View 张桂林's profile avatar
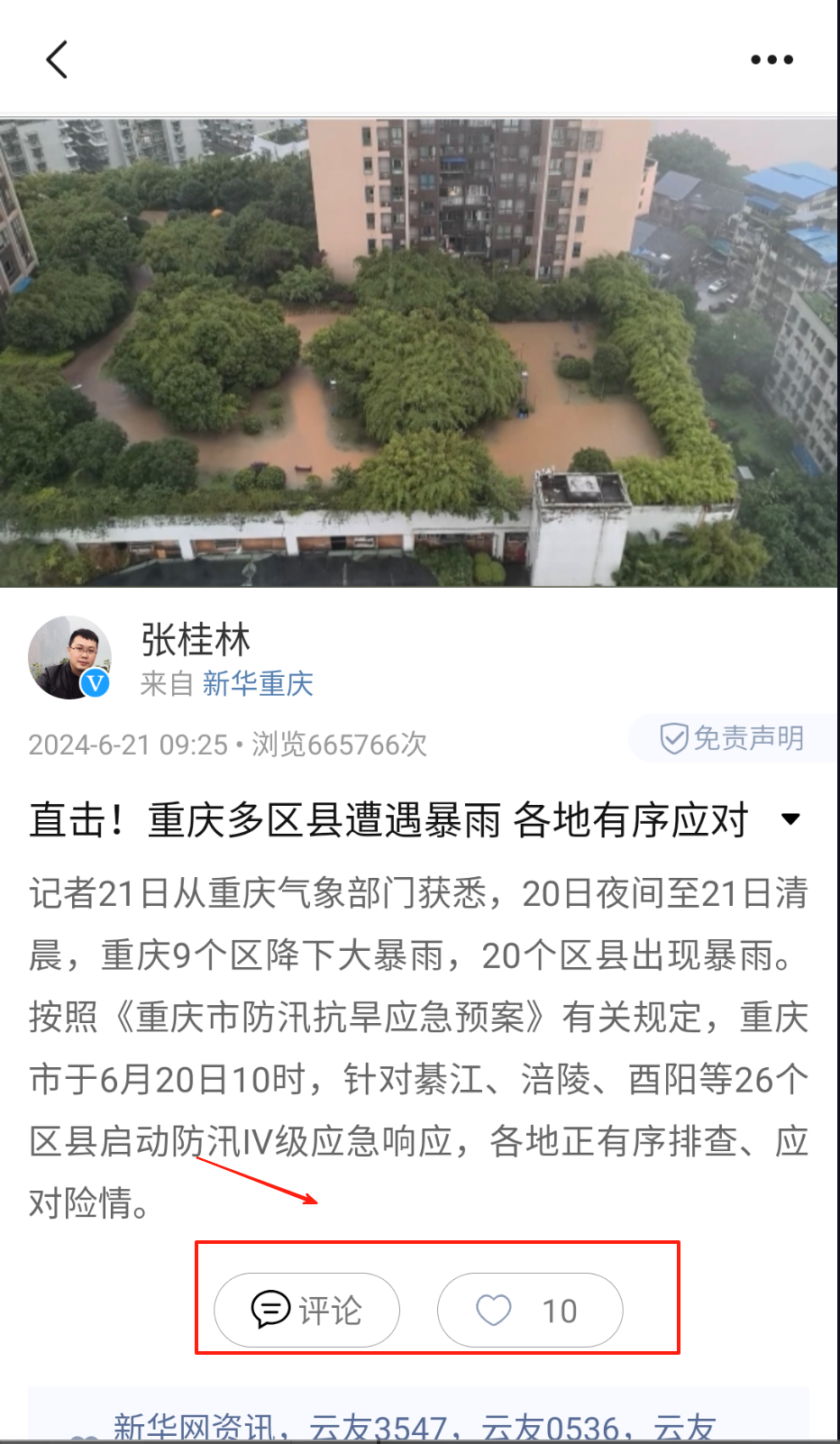This screenshot has width=840, height=1444. 69,658
